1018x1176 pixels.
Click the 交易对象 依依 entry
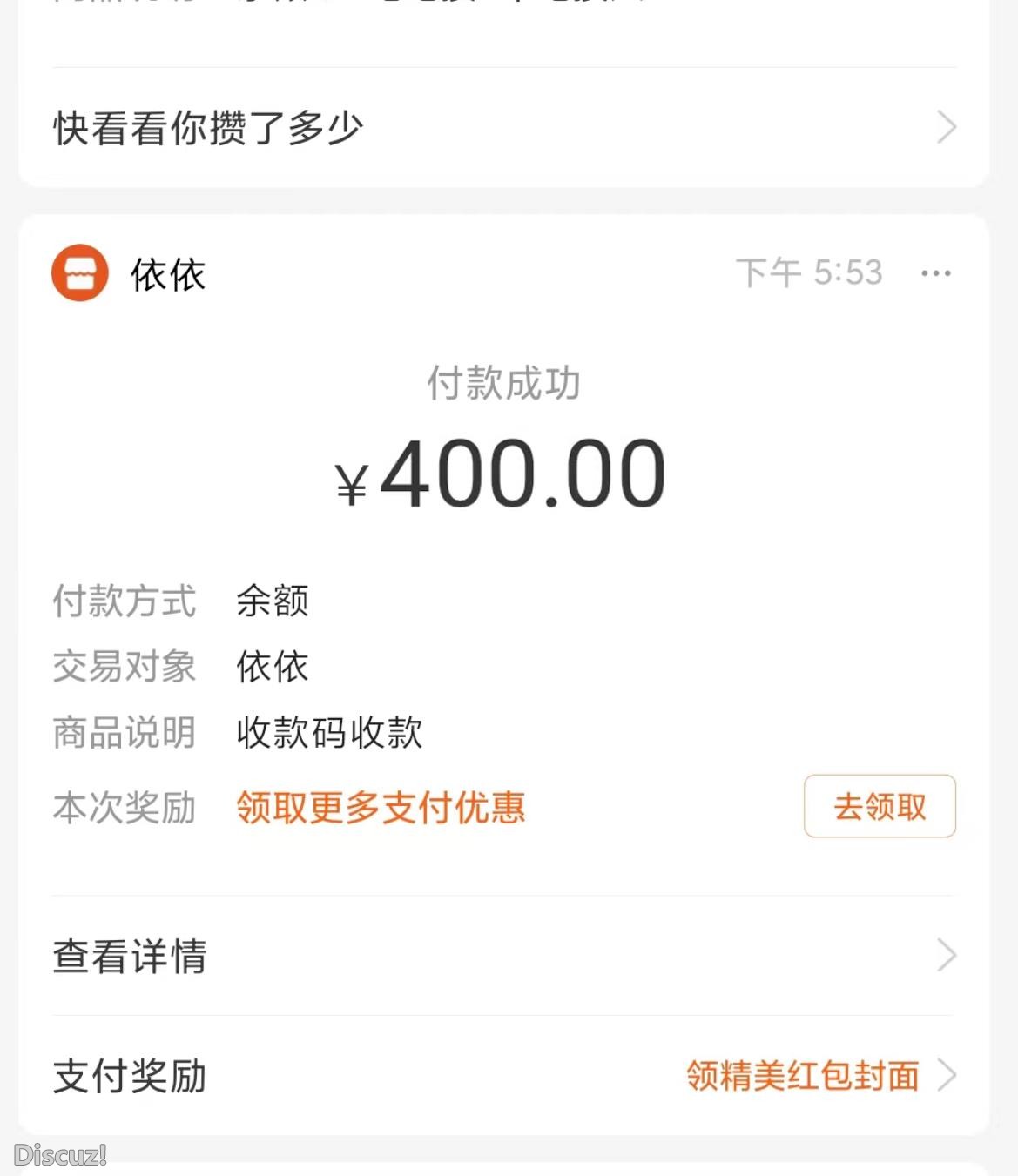tap(272, 668)
